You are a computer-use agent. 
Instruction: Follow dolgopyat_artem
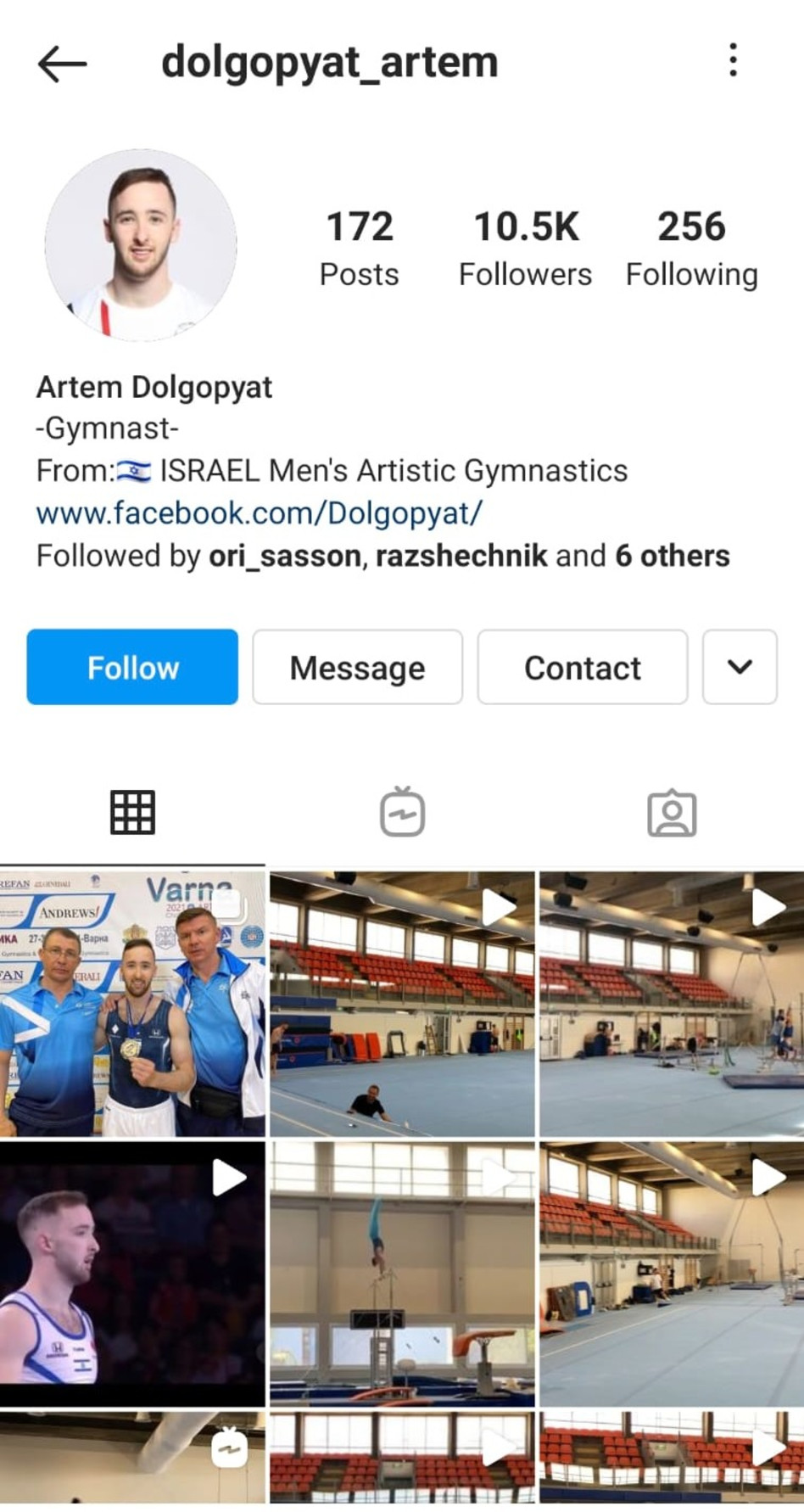[132, 667]
